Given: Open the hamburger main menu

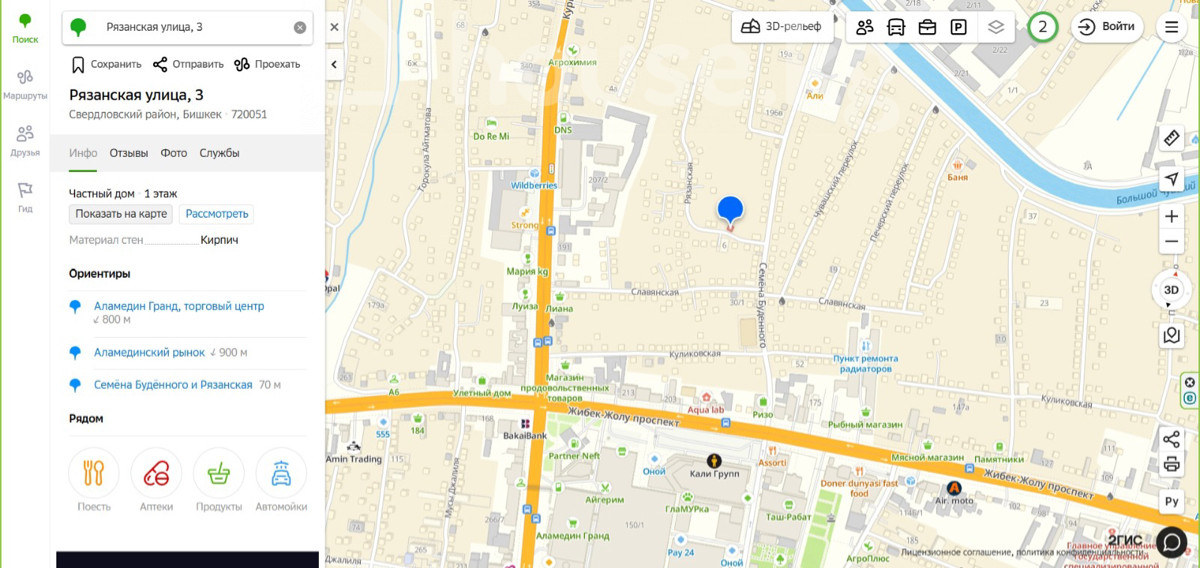Looking at the screenshot, I should tap(1171, 27).
